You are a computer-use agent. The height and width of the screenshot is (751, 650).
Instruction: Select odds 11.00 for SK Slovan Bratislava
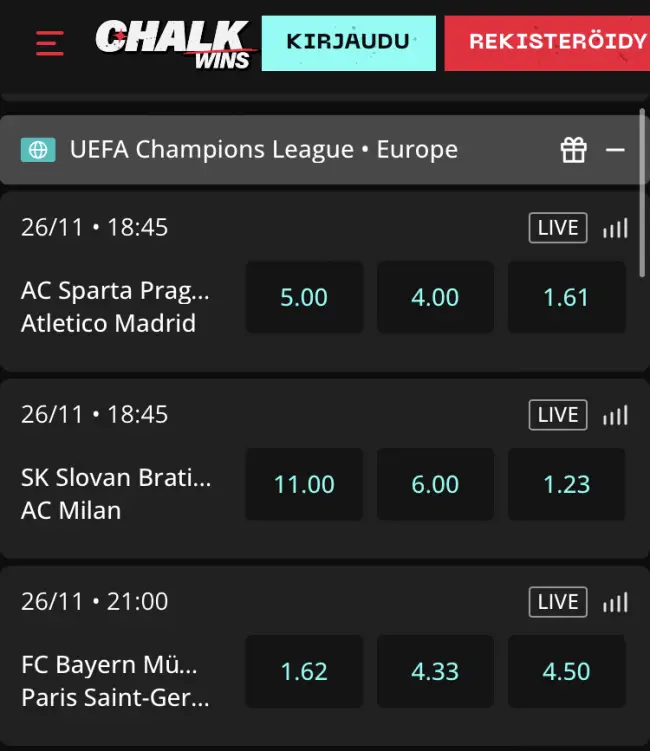304,485
